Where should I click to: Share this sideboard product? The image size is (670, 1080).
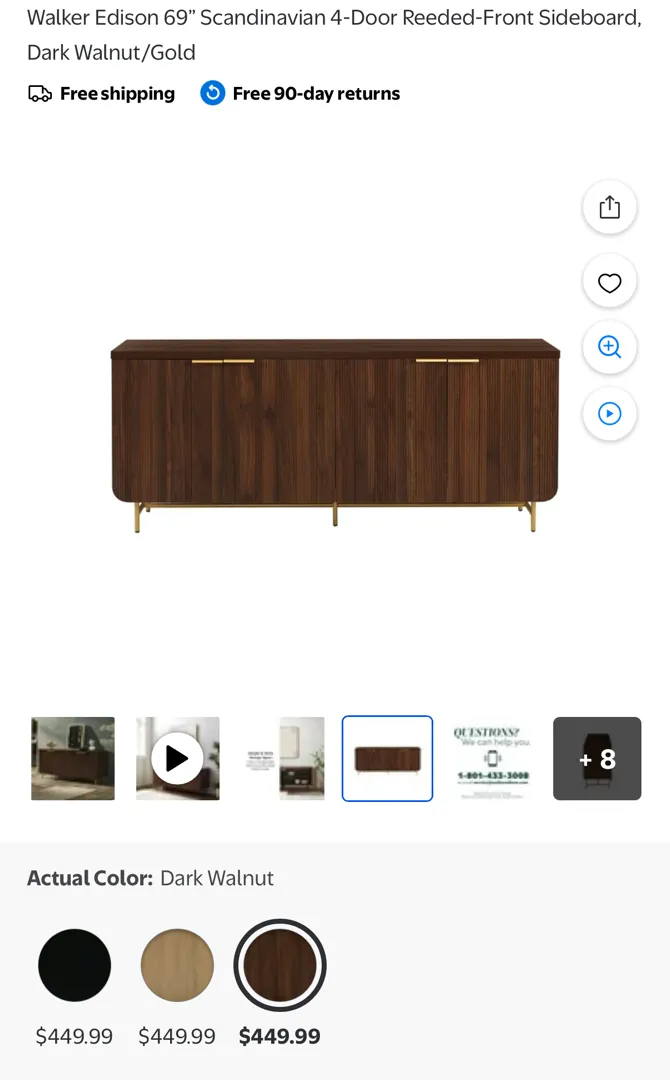[x=609, y=207]
